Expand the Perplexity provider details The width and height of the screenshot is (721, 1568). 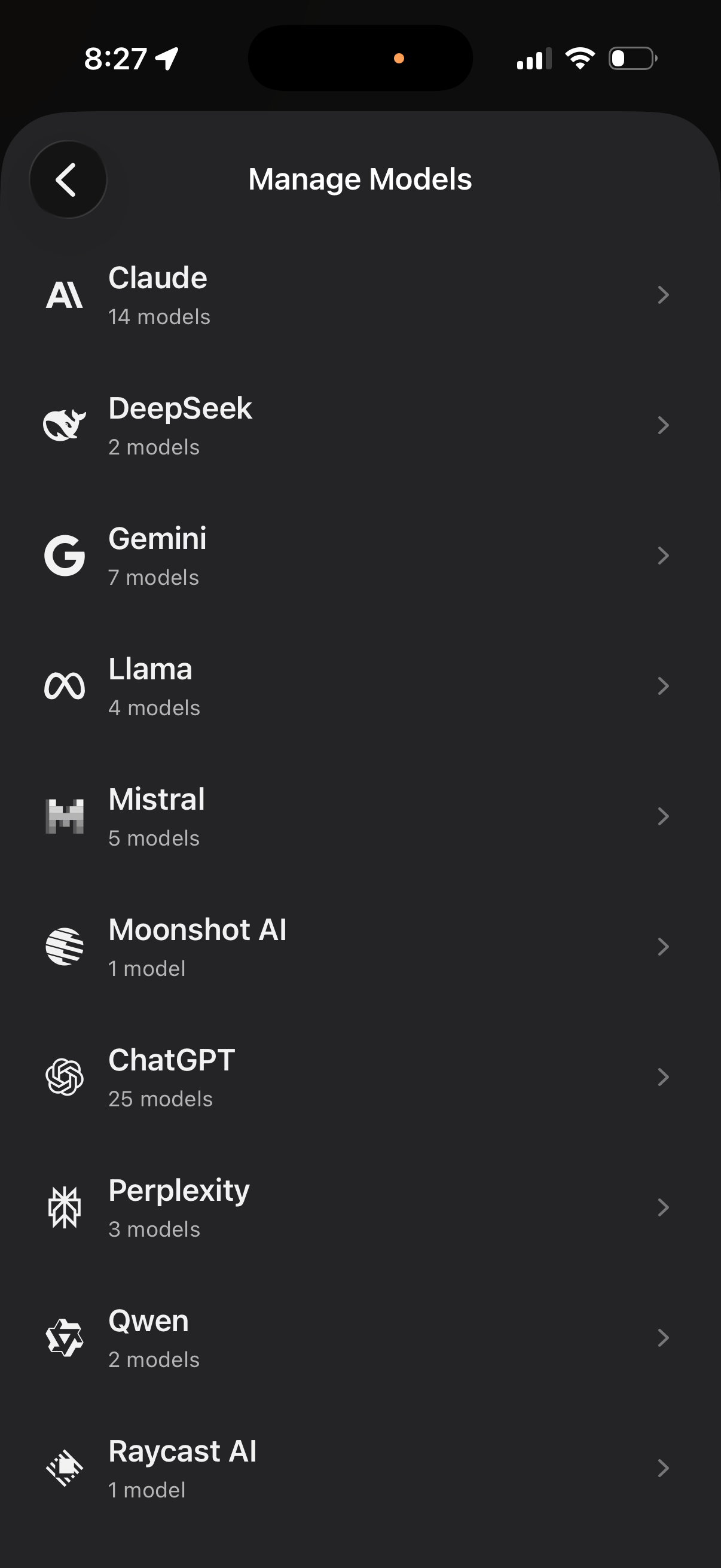coord(663,1206)
